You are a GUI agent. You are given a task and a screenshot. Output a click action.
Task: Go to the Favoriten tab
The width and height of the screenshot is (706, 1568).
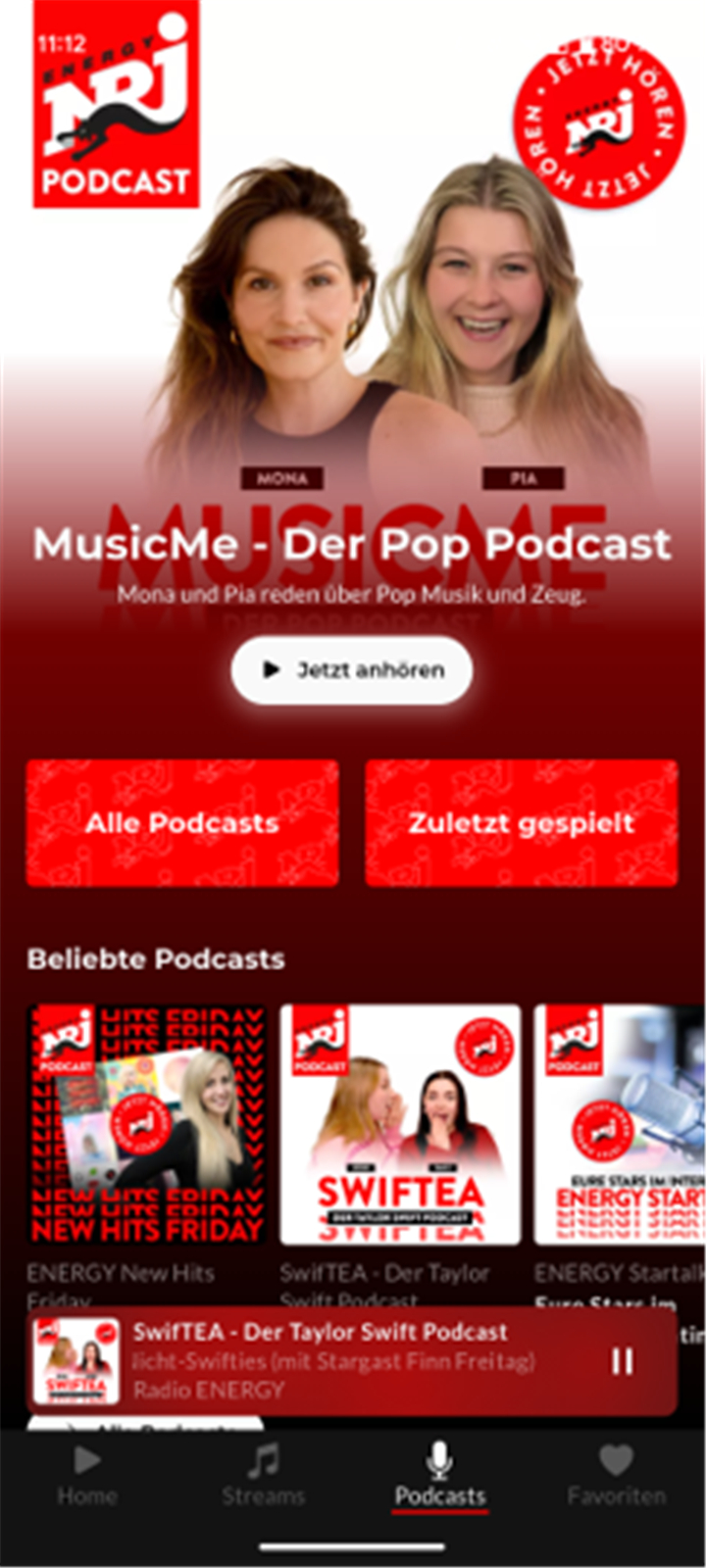point(616,1477)
